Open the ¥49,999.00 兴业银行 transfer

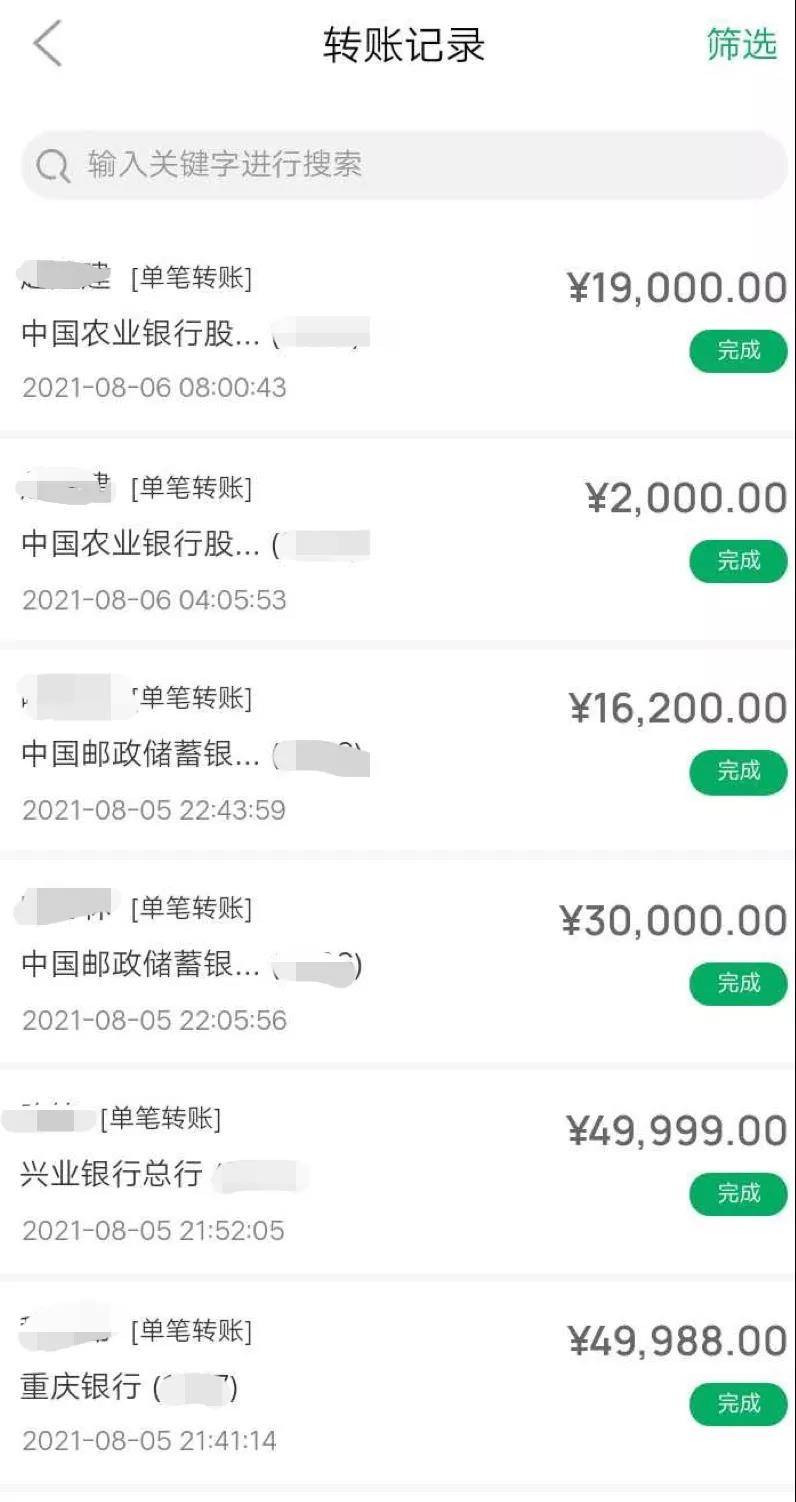point(398,1172)
